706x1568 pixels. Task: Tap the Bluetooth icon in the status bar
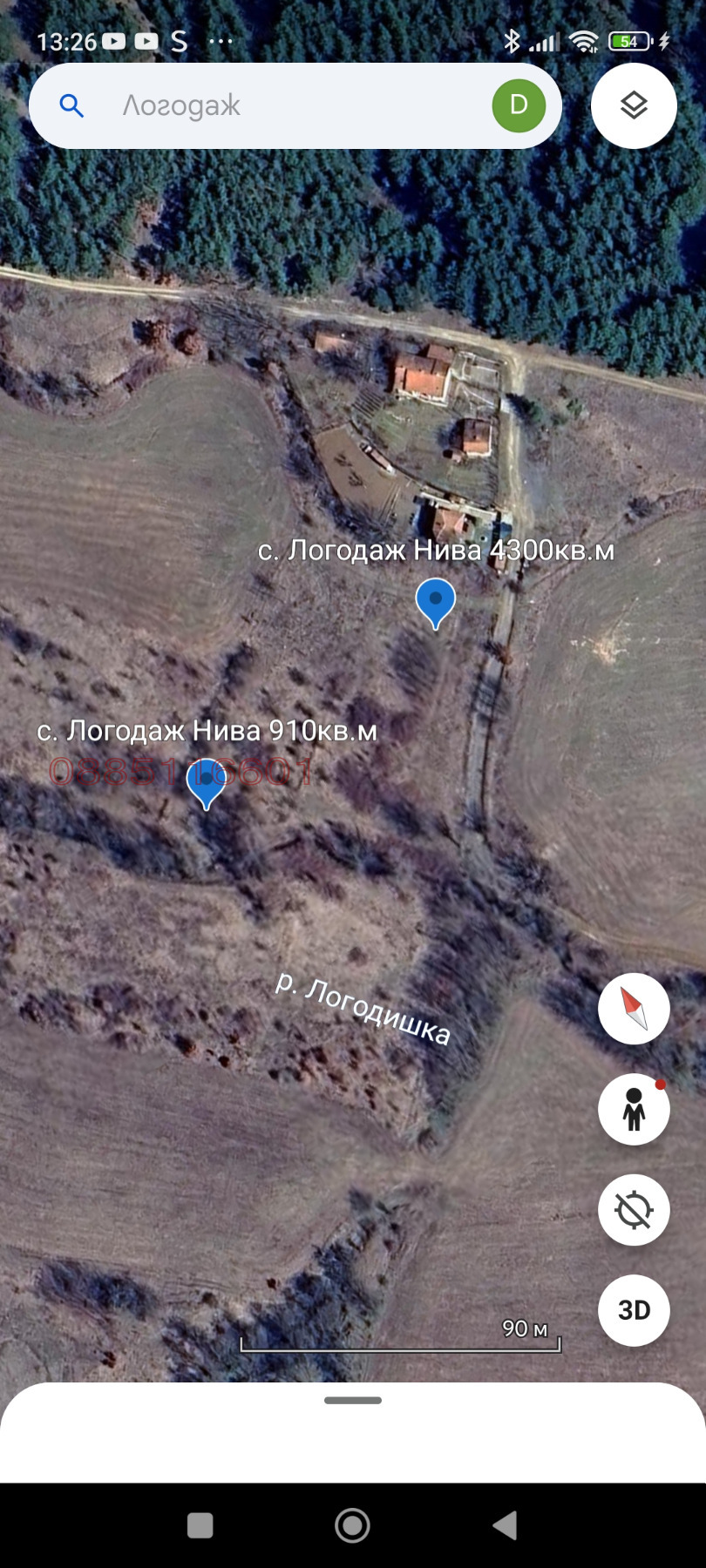[x=513, y=39]
